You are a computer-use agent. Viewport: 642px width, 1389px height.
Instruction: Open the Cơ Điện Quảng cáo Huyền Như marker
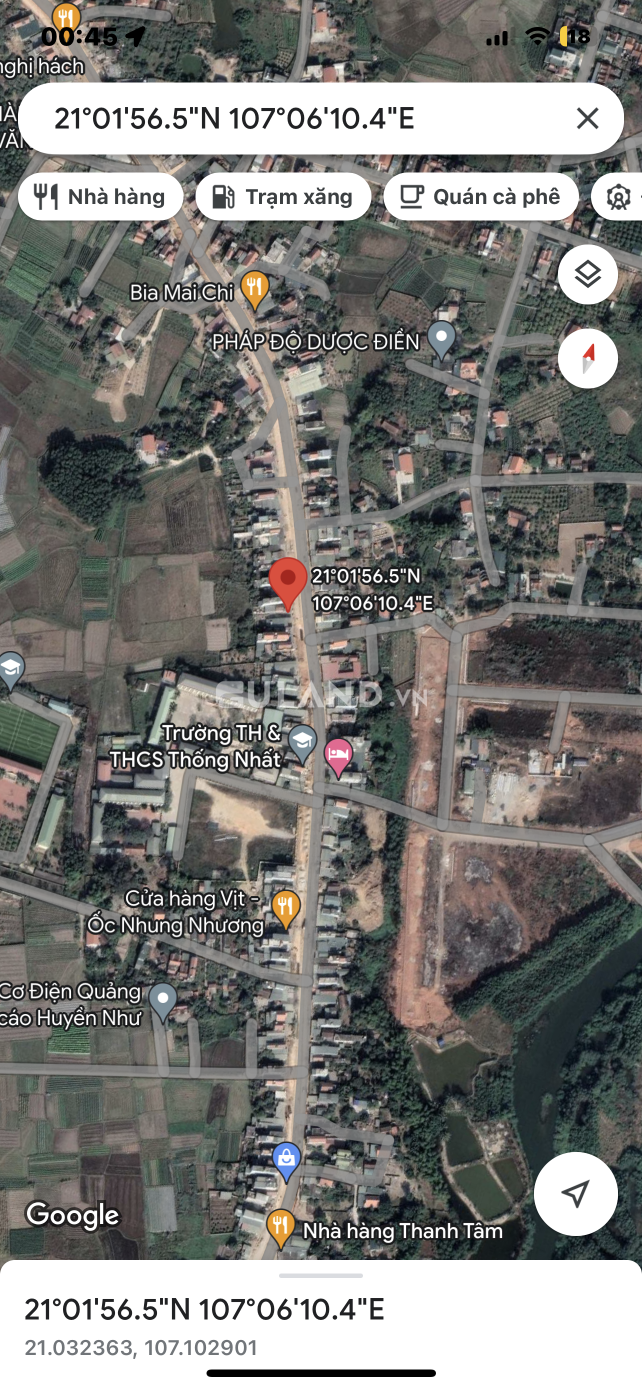(162, 998)
